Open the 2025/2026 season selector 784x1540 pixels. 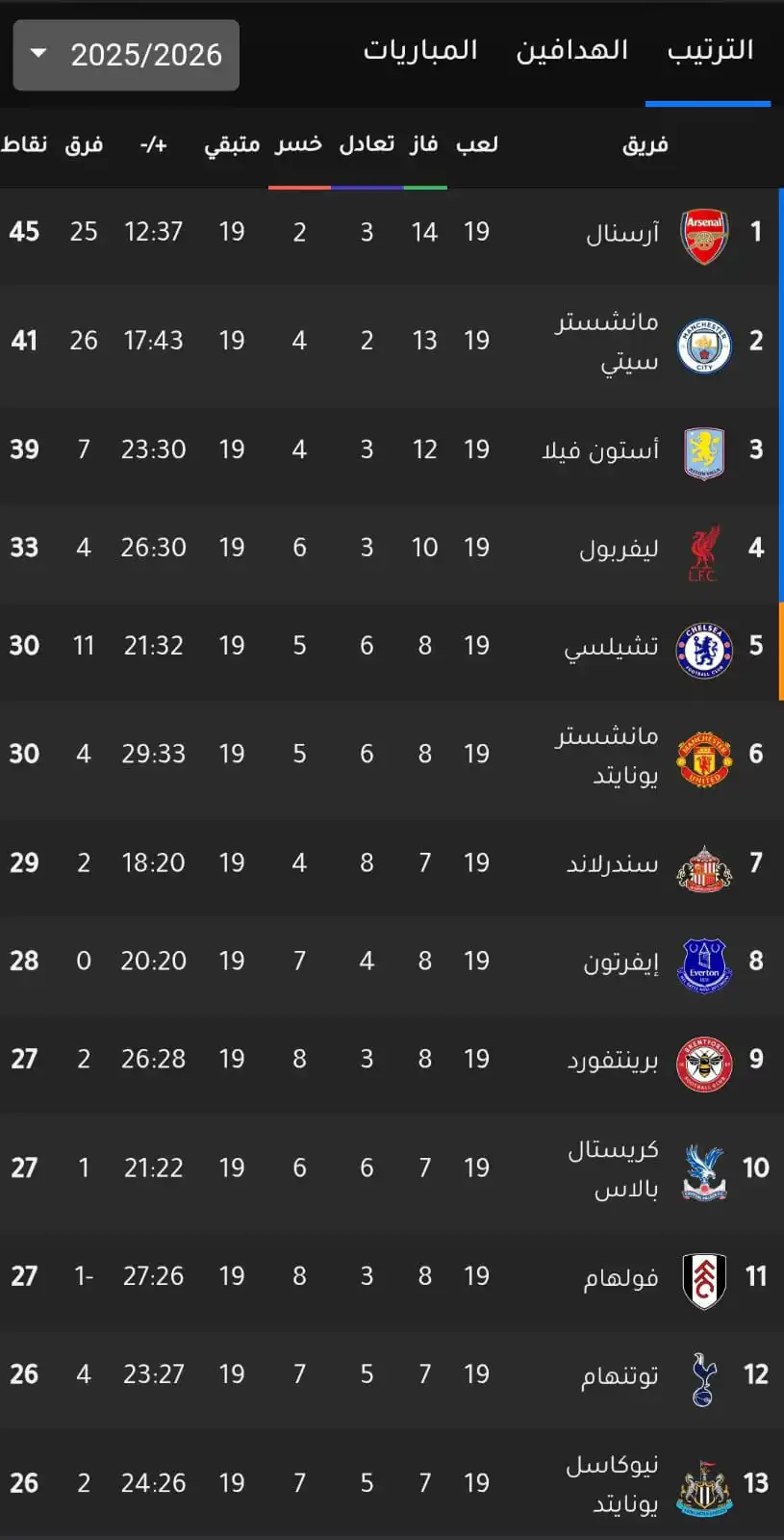click(x=126, y=56)
